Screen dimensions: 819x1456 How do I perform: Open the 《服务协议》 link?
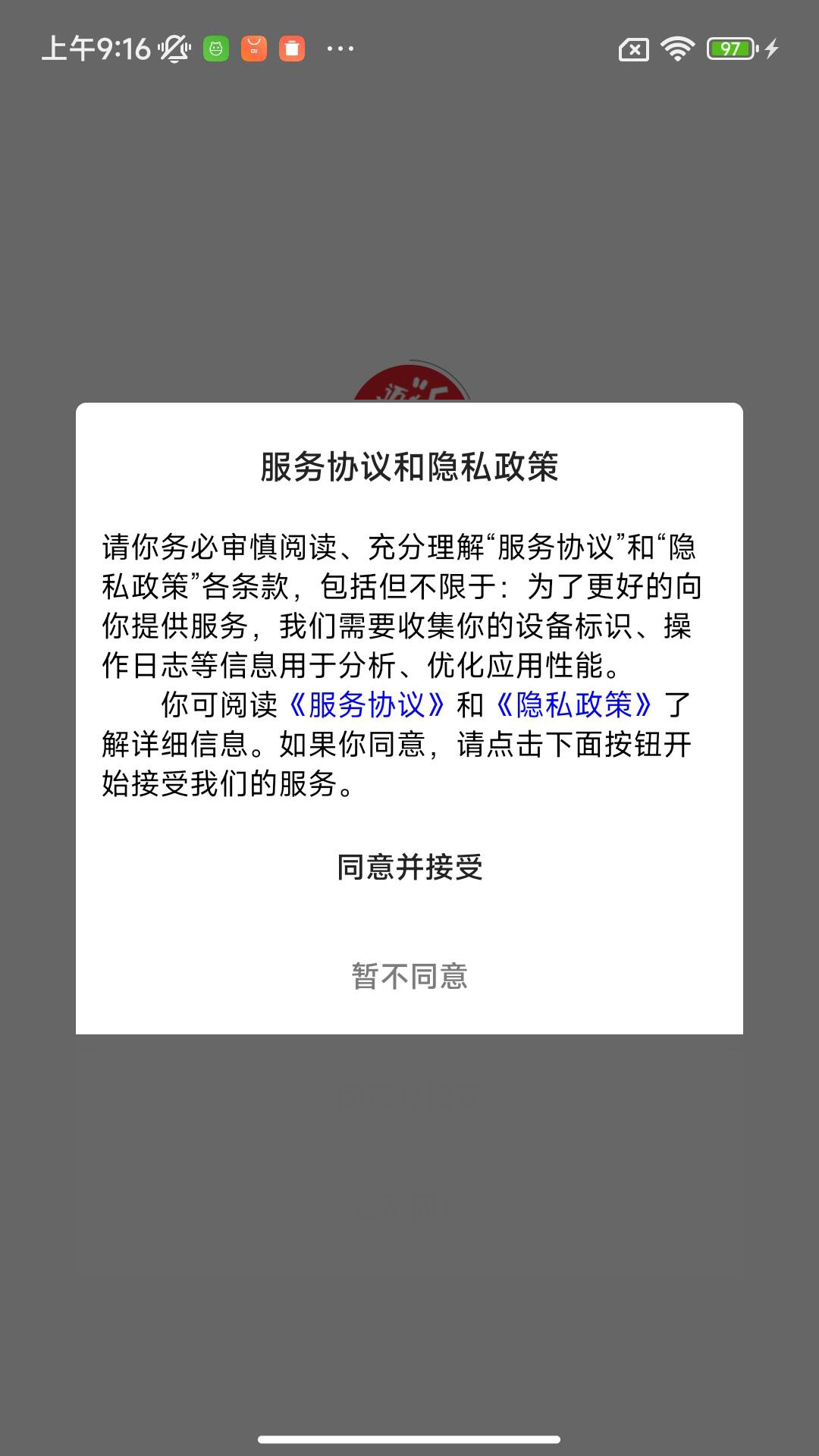coord(367,704)
